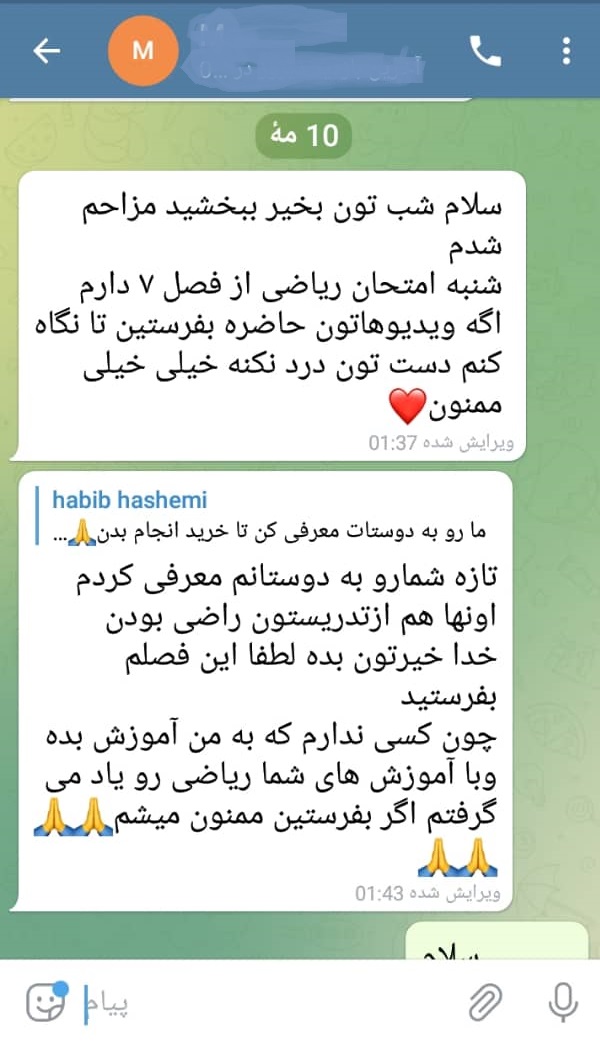The image size is (600, 1043).
Task: Focus the message text field
Action: coord(266,1002)
